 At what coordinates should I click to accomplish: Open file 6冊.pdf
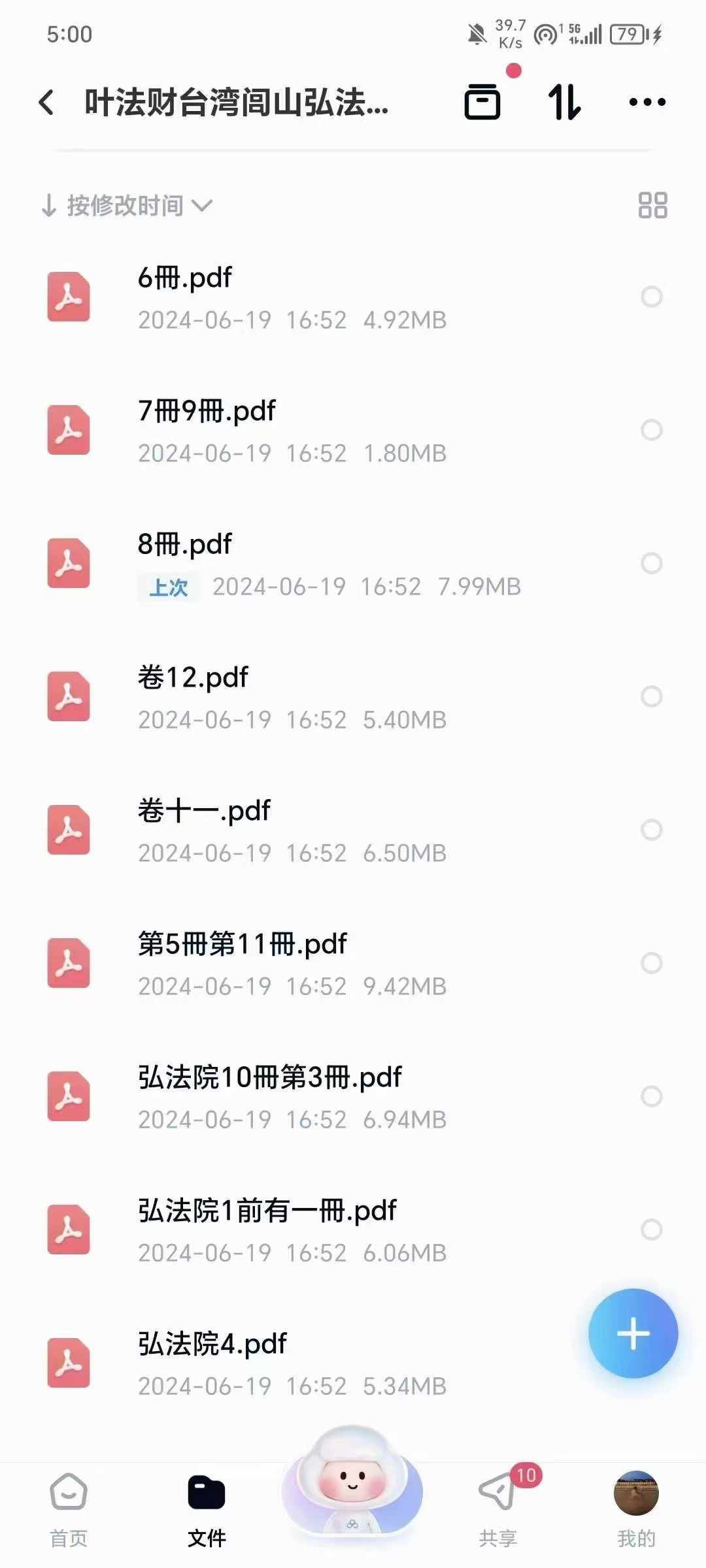tap(353, 298)
